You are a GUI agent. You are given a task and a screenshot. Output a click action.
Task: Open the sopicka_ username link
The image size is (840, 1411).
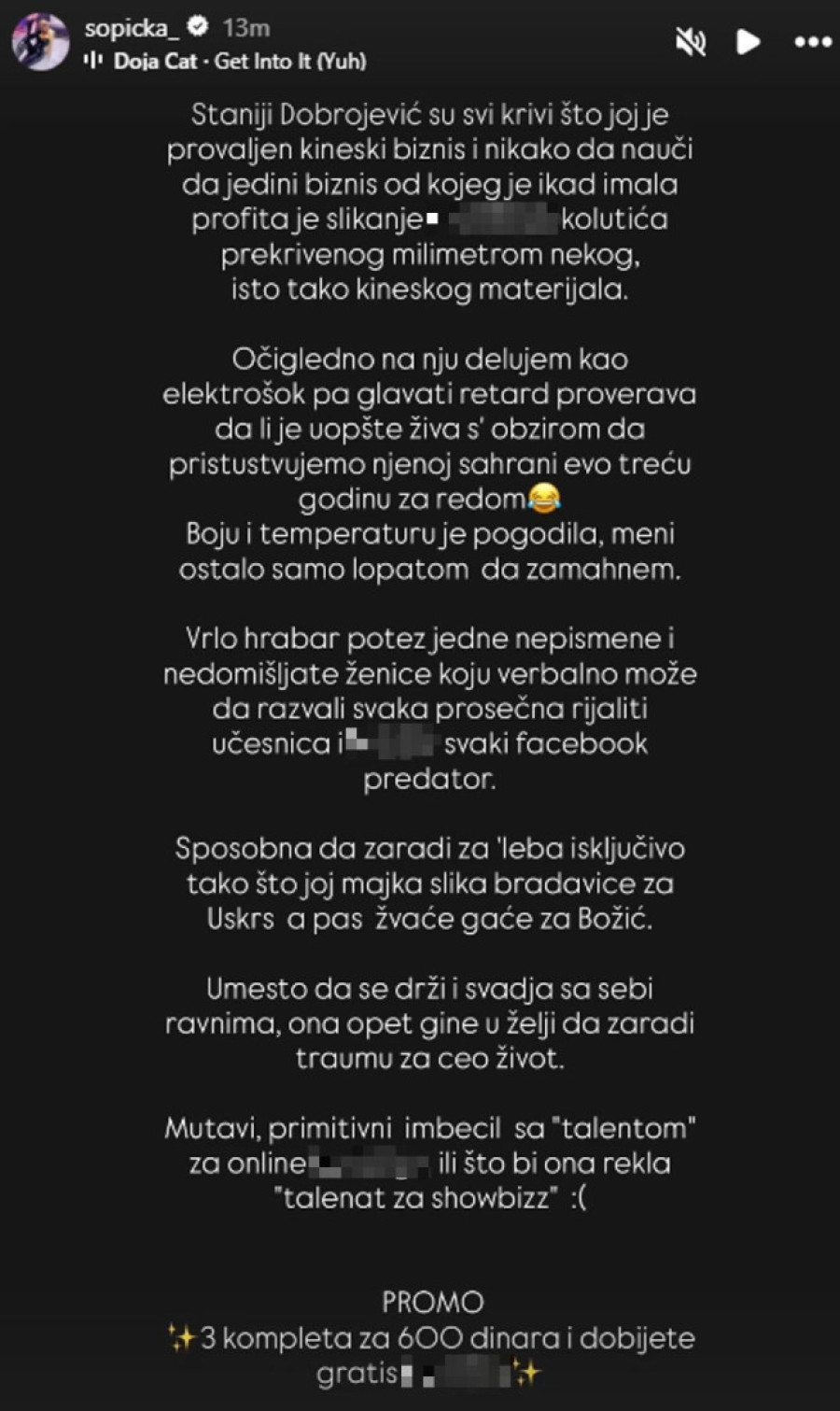[x=131, y=28]
